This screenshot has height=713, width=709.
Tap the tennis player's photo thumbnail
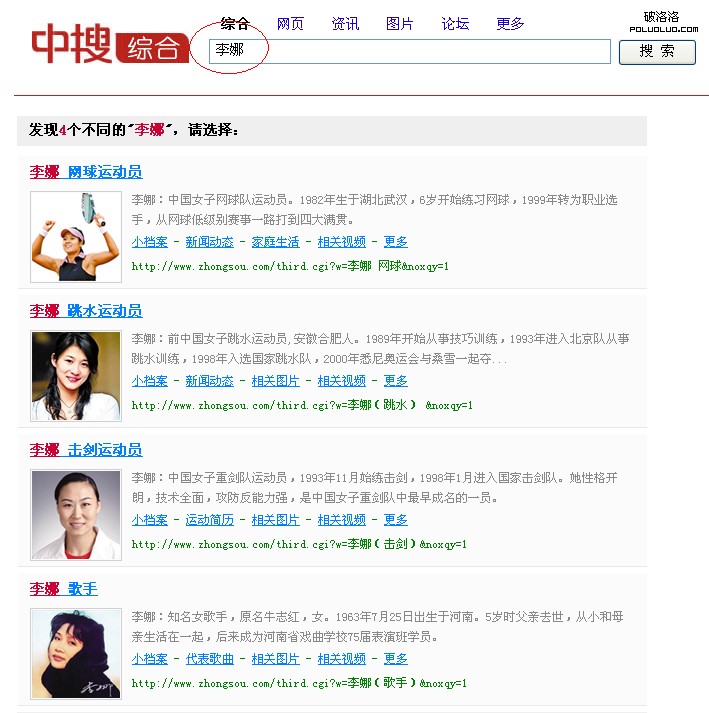pyautogui.click(x=76, y=236)
